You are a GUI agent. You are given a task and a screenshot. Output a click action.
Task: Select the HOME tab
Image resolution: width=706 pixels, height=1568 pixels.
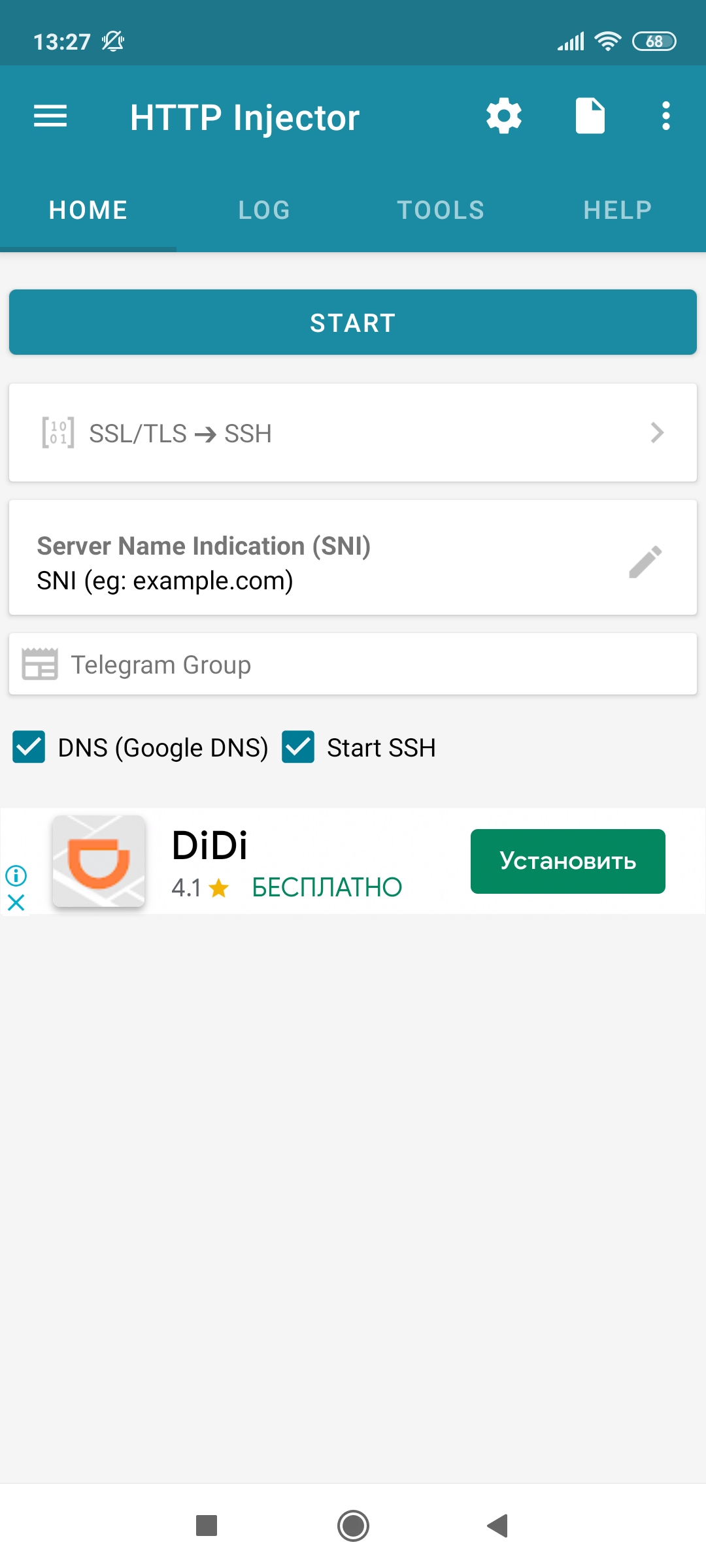(88, 210)
